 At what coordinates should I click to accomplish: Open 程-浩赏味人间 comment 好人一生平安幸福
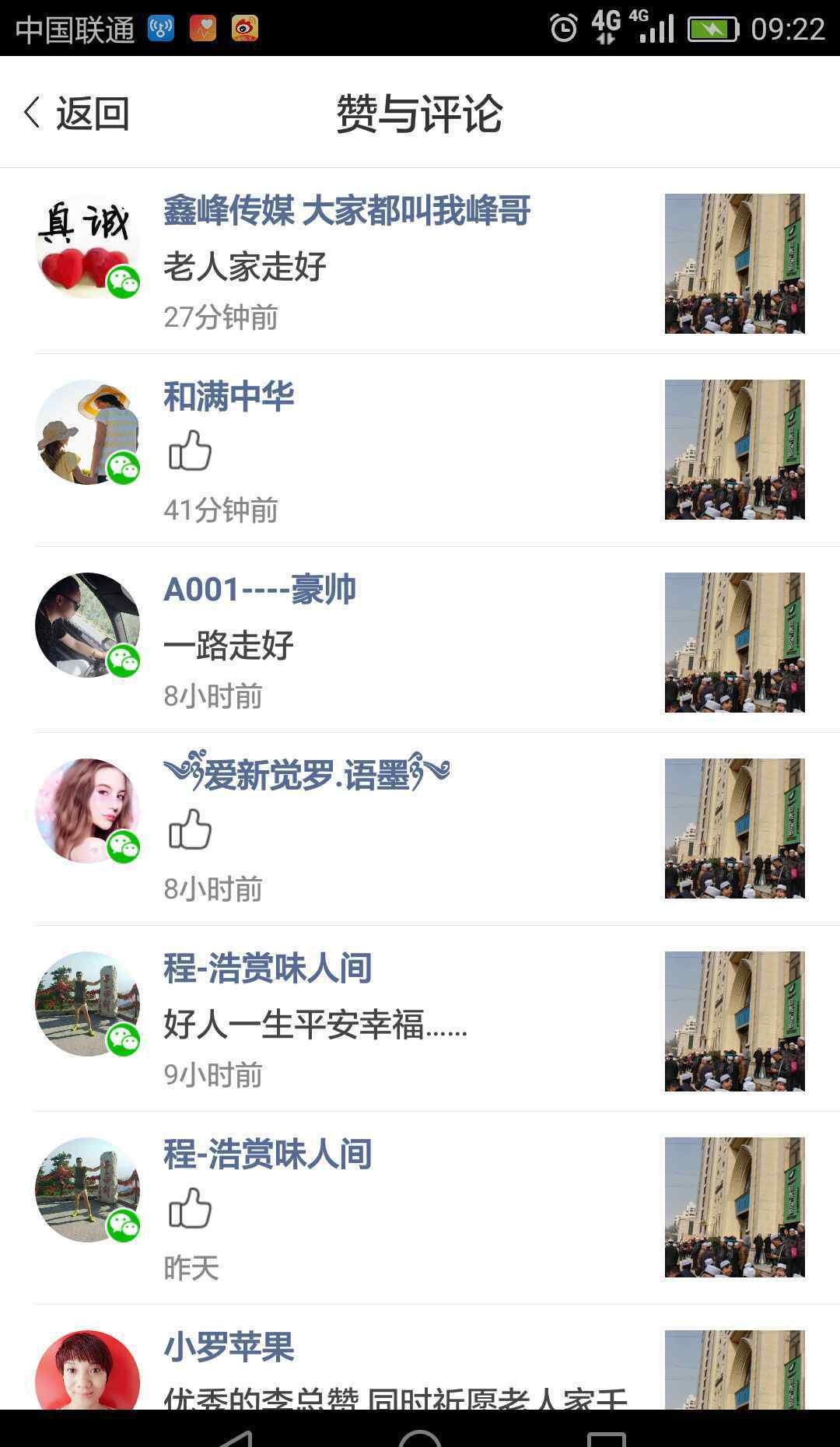click(315, 1025)
